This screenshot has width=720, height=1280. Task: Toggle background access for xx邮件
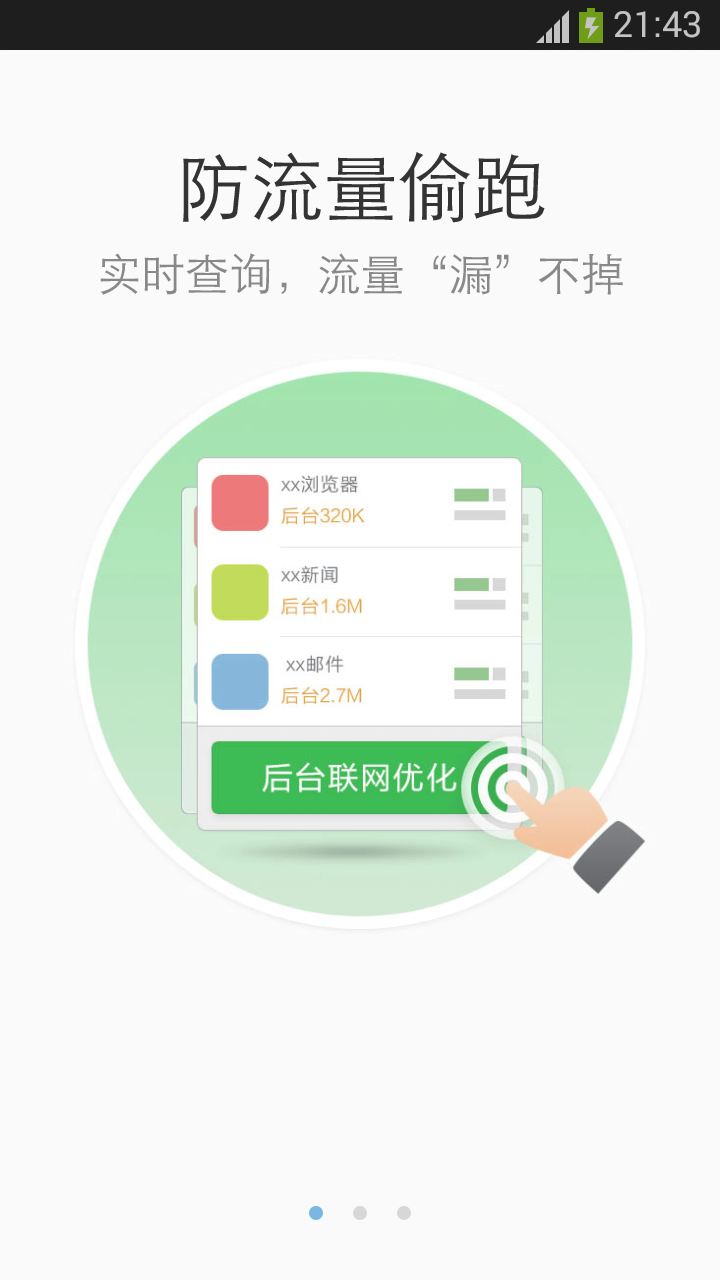click(x=478, y=674)
